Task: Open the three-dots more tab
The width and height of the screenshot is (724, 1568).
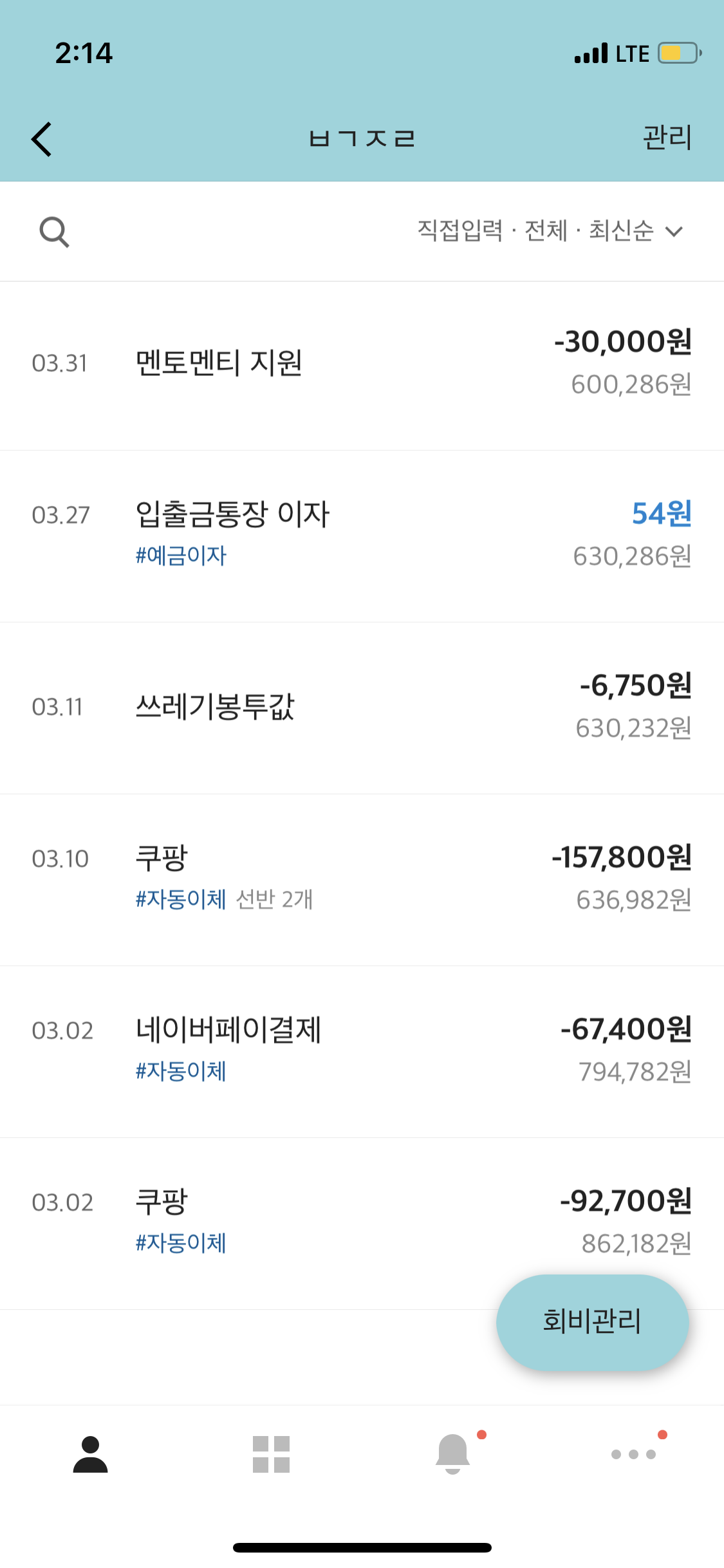Action: pyautogui.click(x=634, y=1454)
